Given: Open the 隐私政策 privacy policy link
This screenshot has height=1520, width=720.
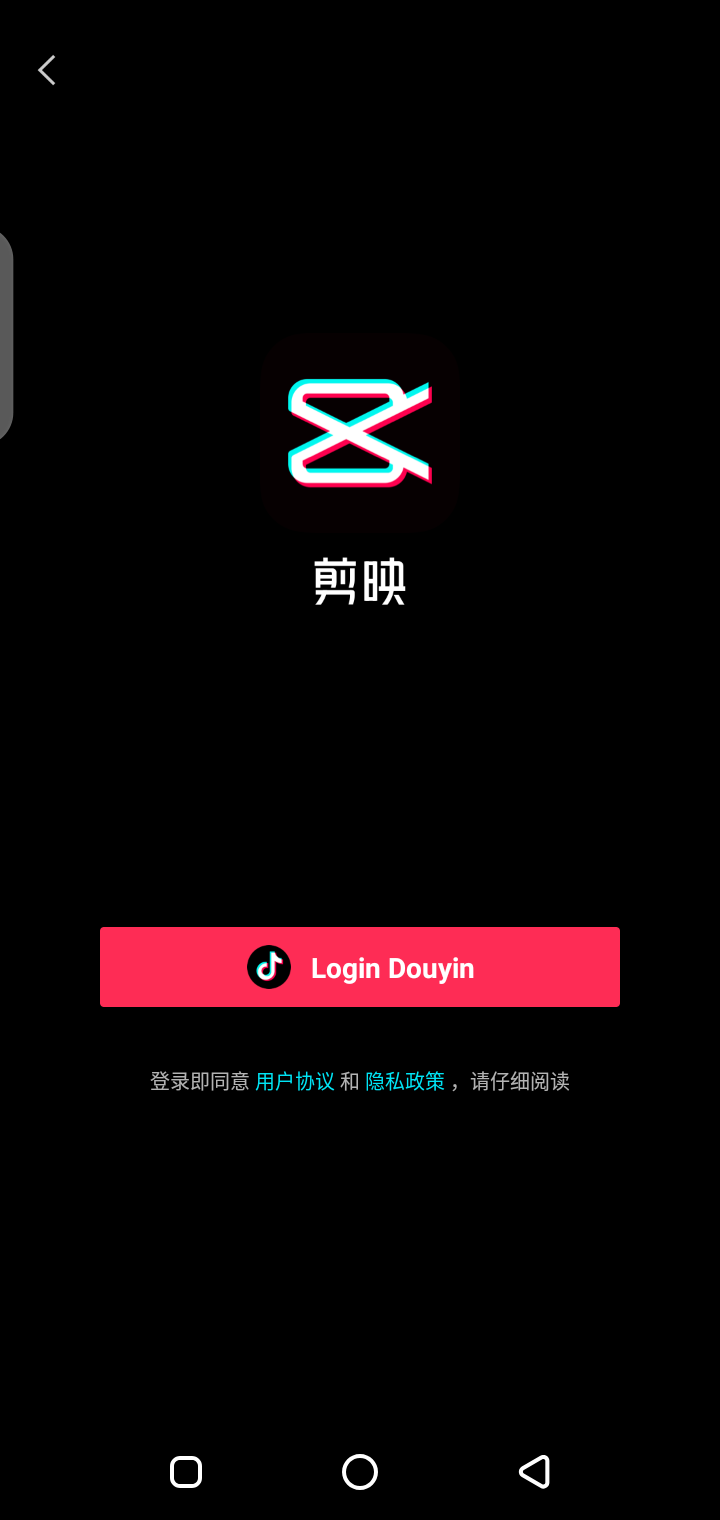Looking at the screenshot, I should 405,1081.
